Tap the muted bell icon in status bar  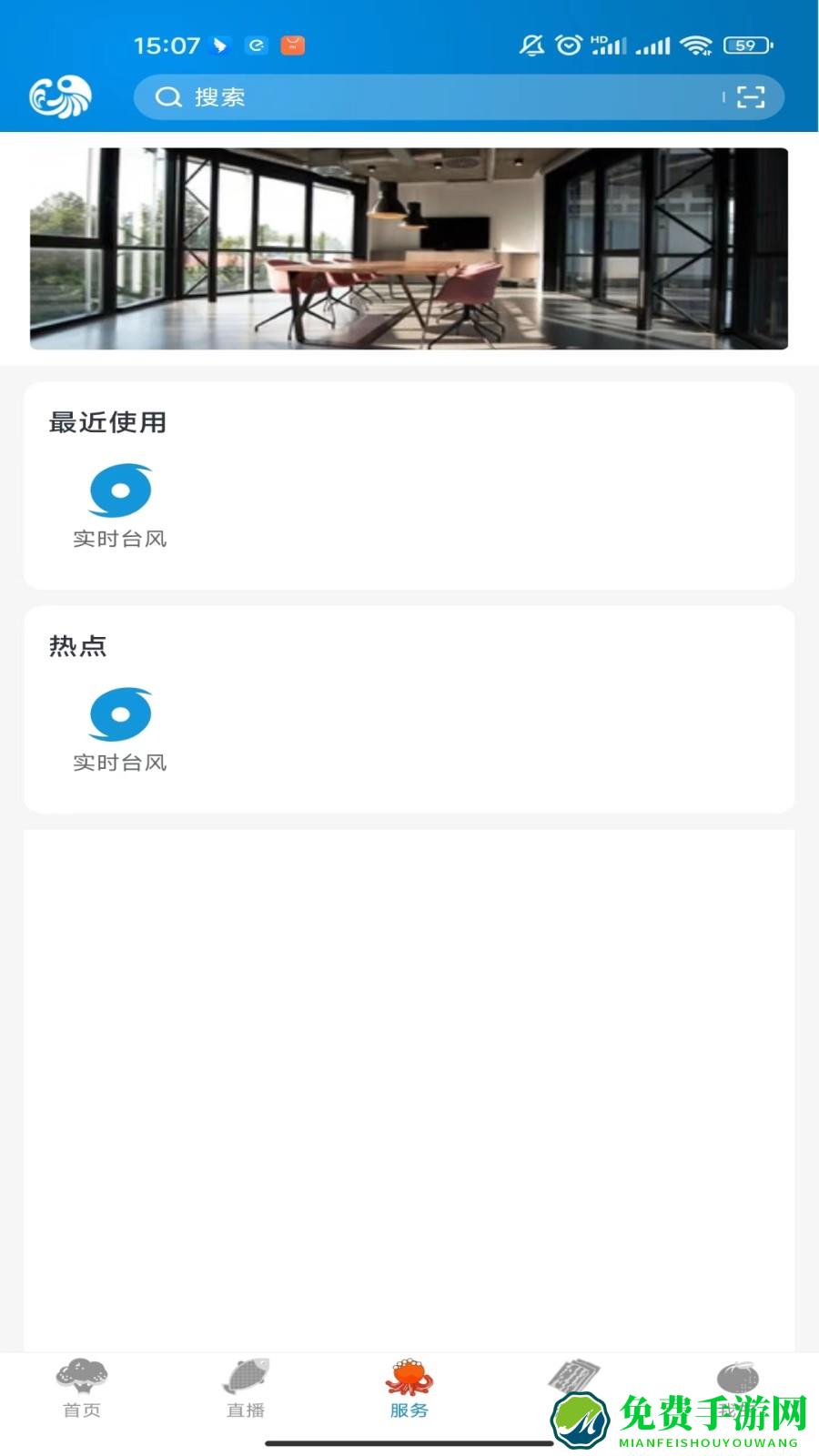click(x=531, y=44)
